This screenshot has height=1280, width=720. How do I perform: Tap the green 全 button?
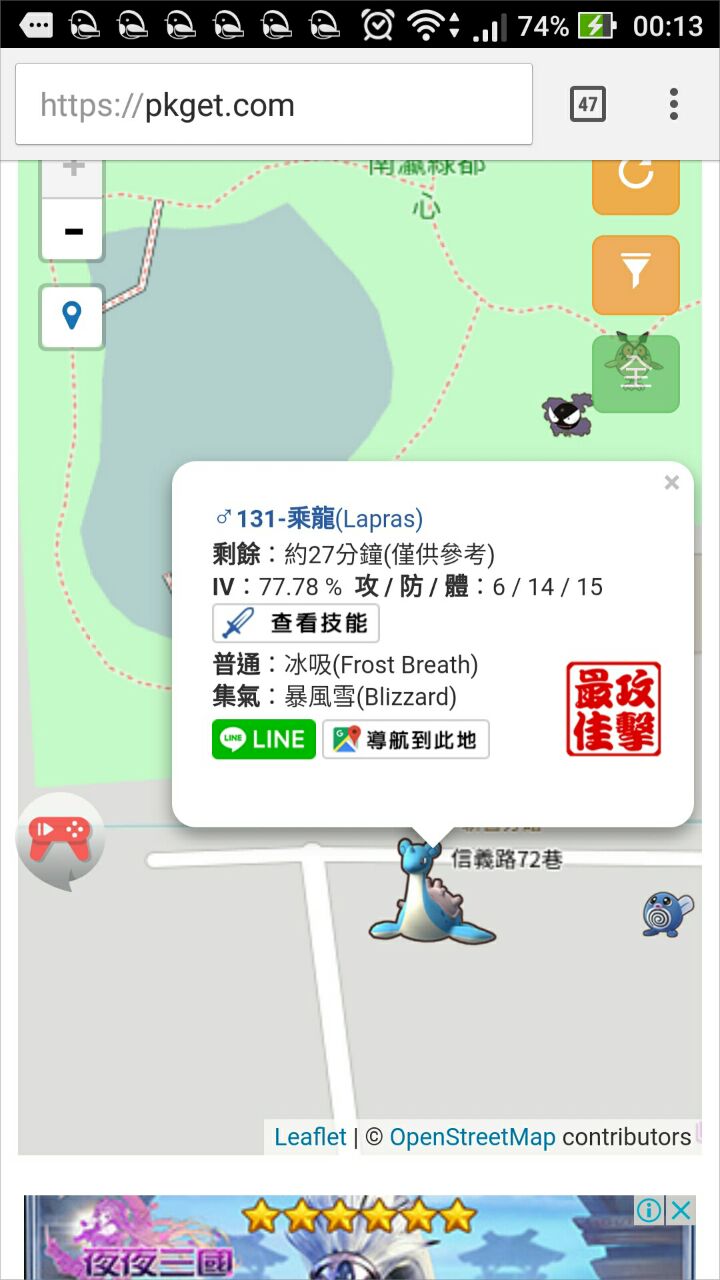tap(635, 374)
